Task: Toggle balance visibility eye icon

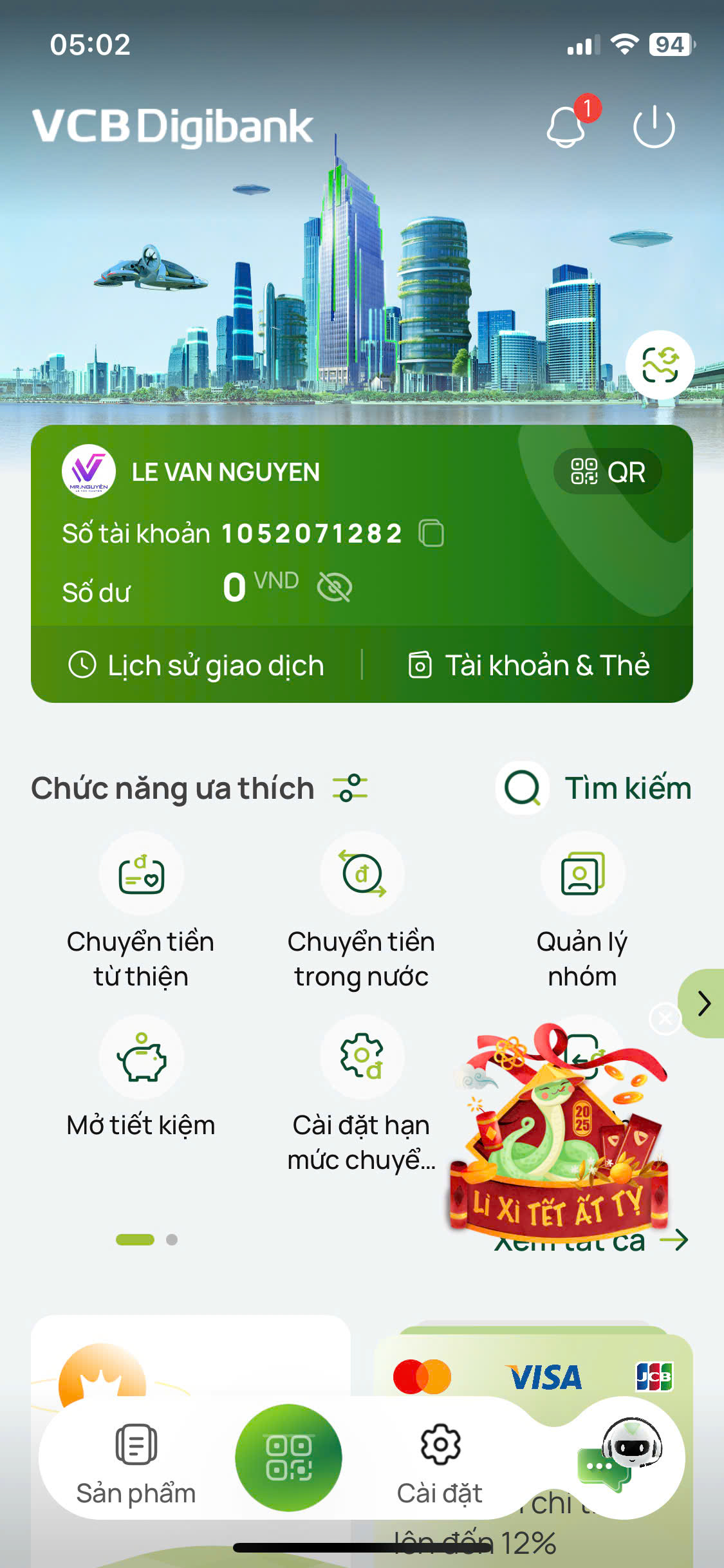Action: pyautogui.click(x=334, y=587)
